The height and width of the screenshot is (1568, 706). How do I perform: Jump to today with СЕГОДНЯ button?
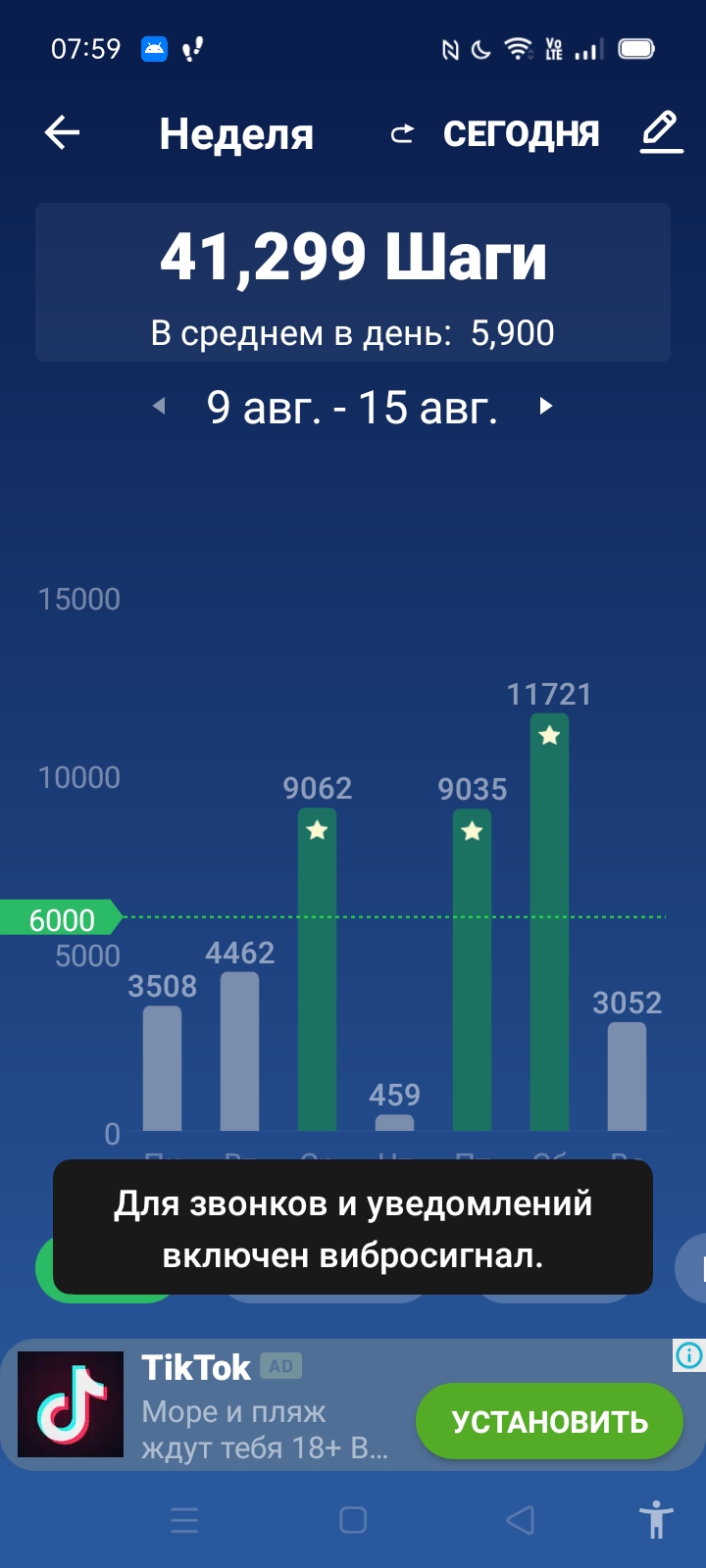pyautogui.click(x=494, y=134)
